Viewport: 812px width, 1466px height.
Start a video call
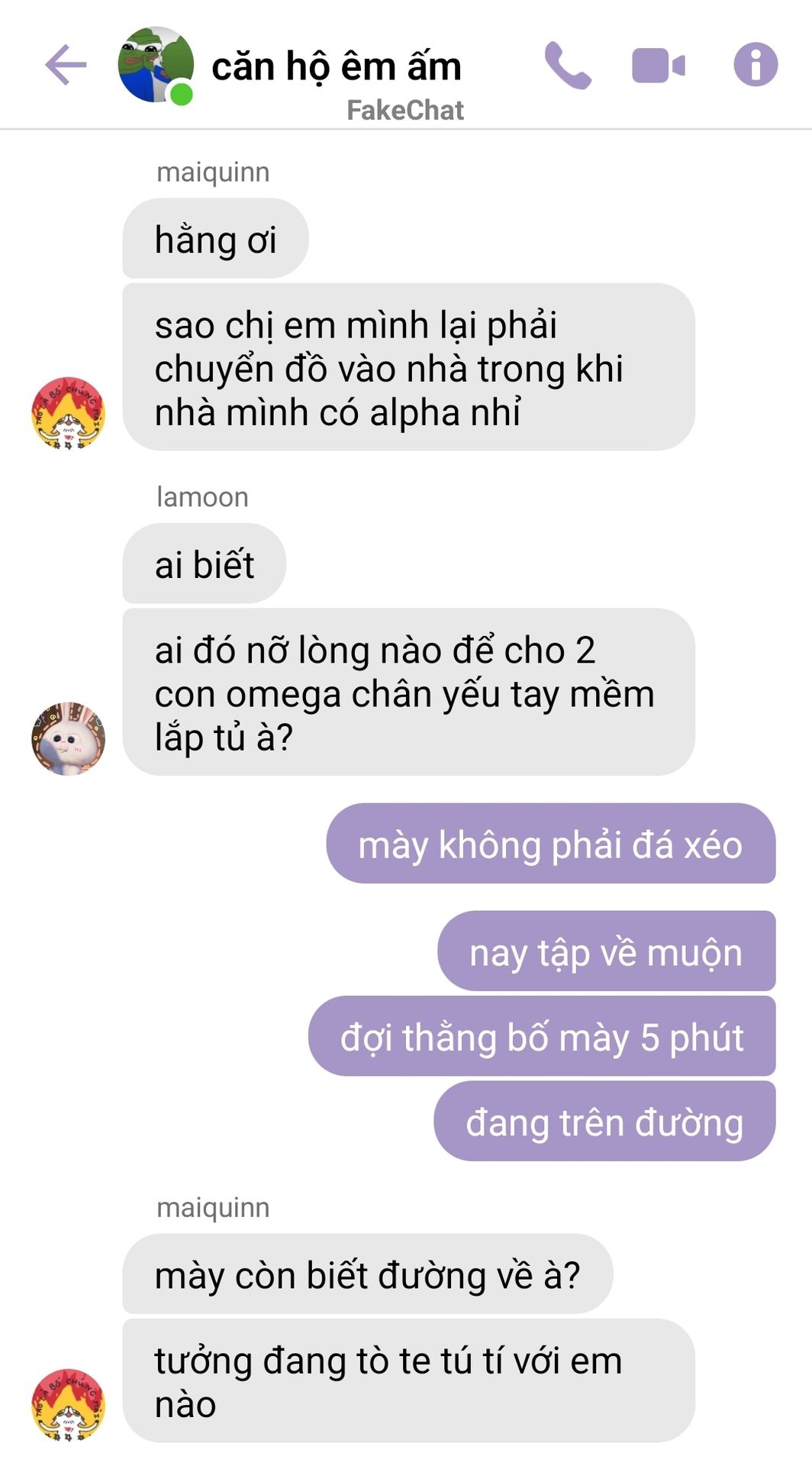coord(659,66)
